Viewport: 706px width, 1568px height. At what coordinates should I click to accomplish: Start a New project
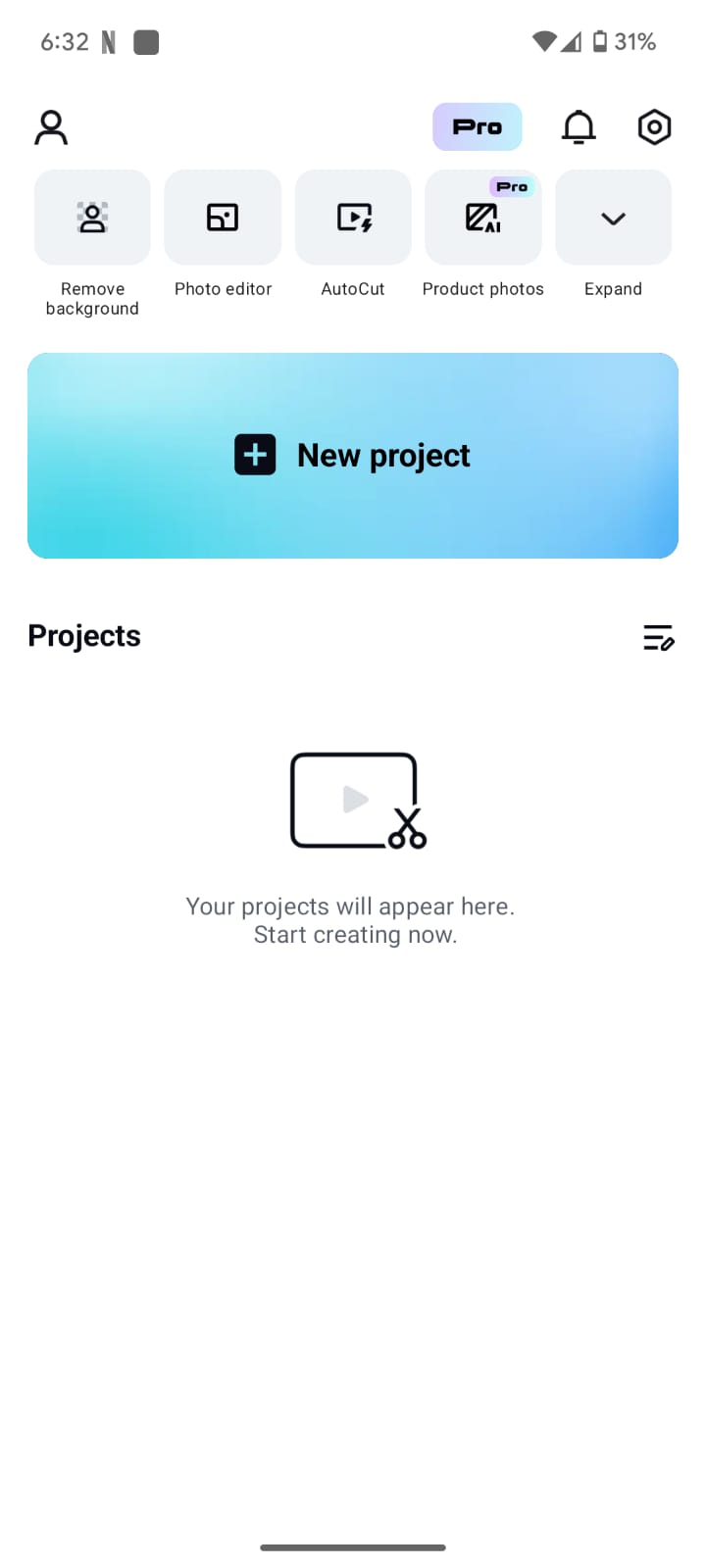click(x=353, y=456)
